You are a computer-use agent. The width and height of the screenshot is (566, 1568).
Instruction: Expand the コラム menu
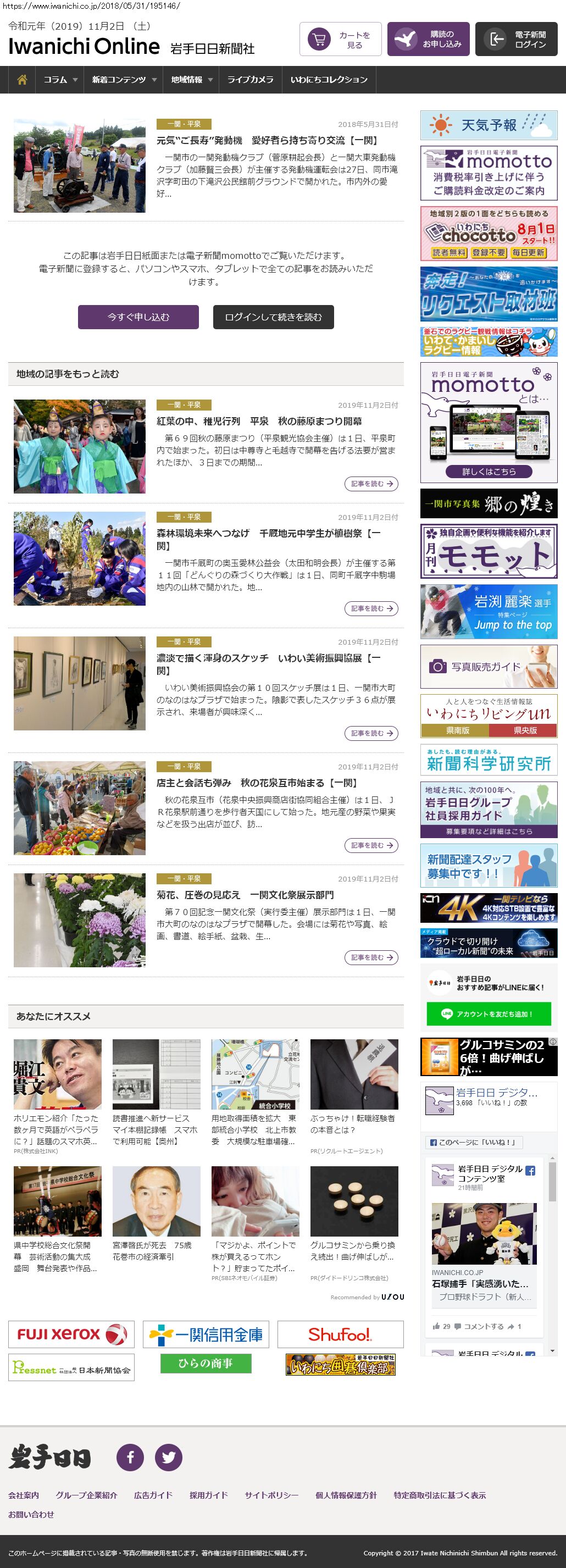coord(60,80)
